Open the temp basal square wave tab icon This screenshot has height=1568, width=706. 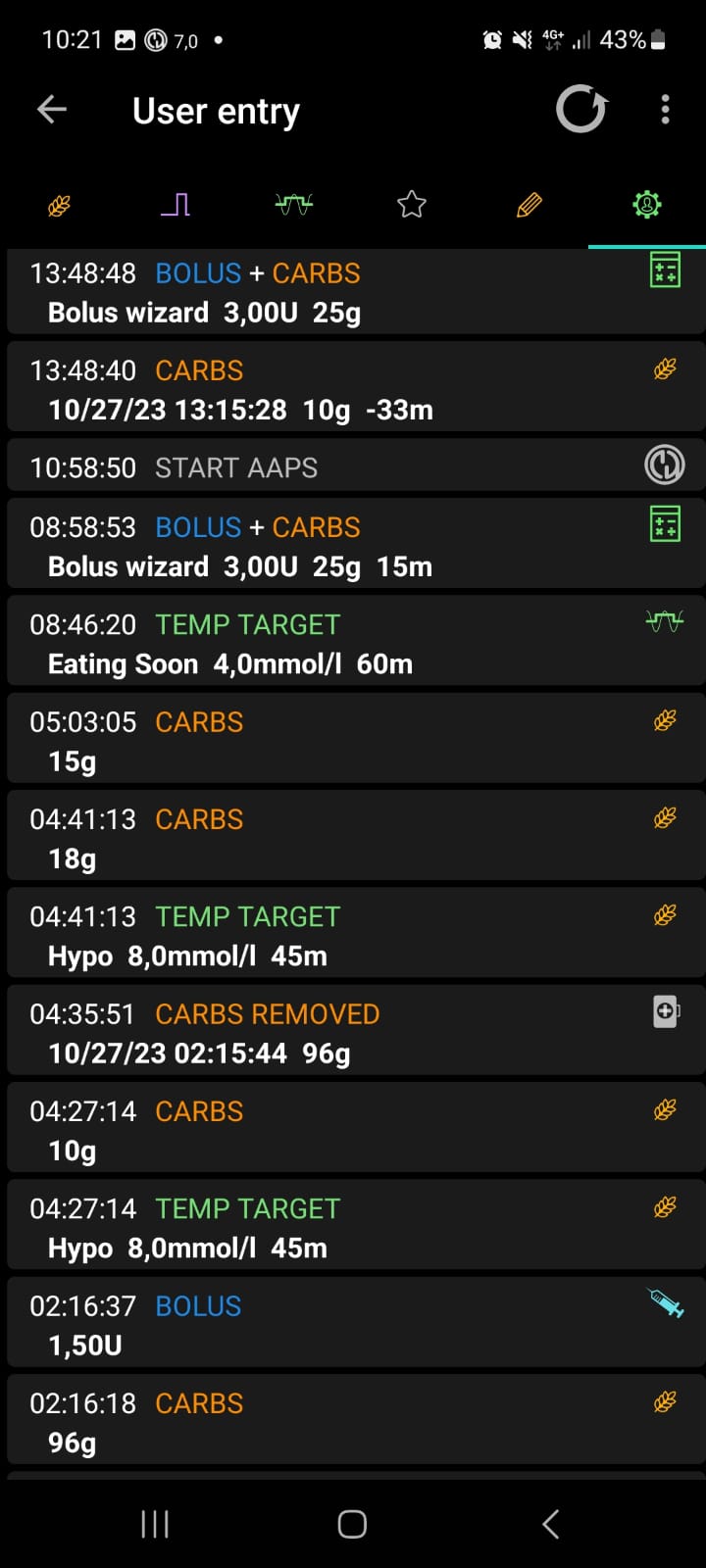coord(174,204)
